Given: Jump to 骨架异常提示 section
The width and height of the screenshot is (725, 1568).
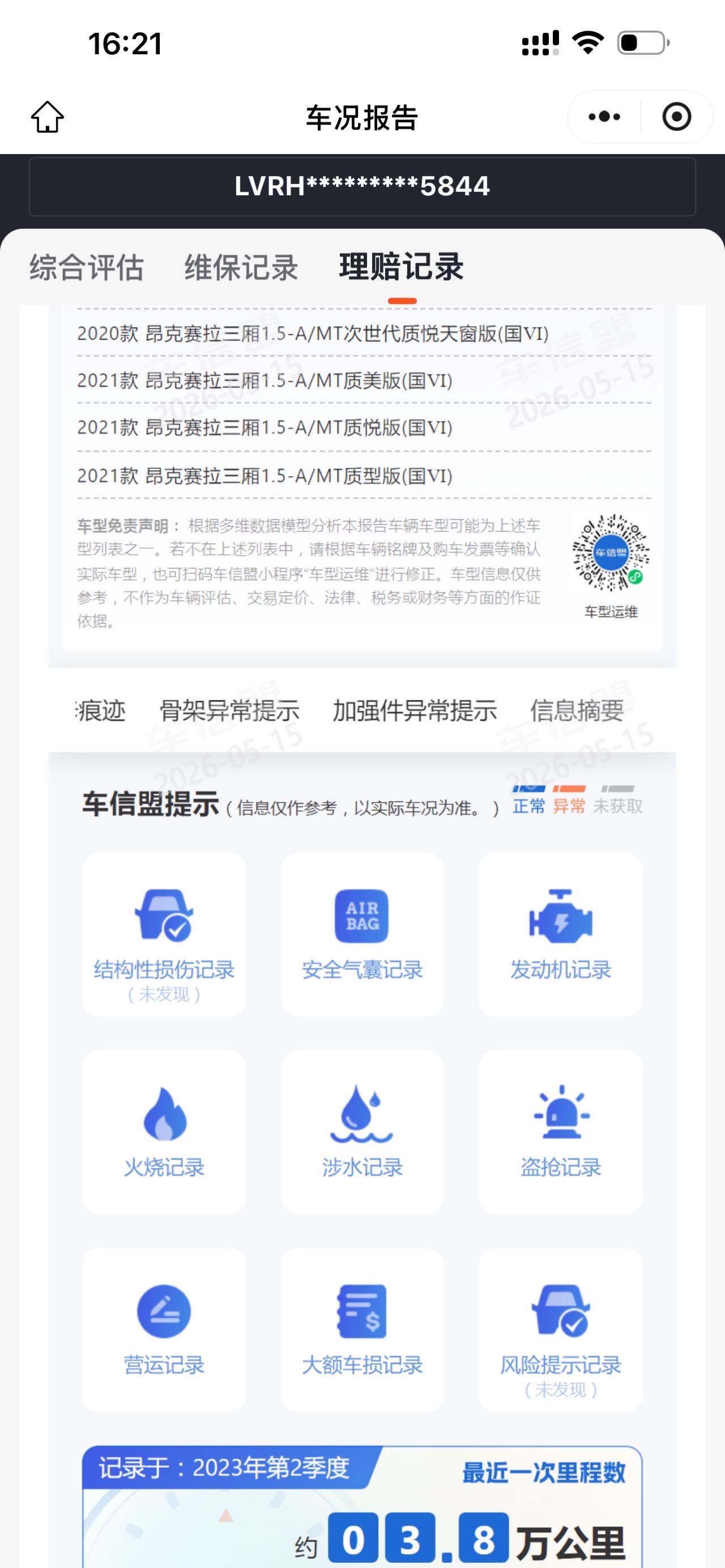Looking at the screenshot, I should 229,710.
